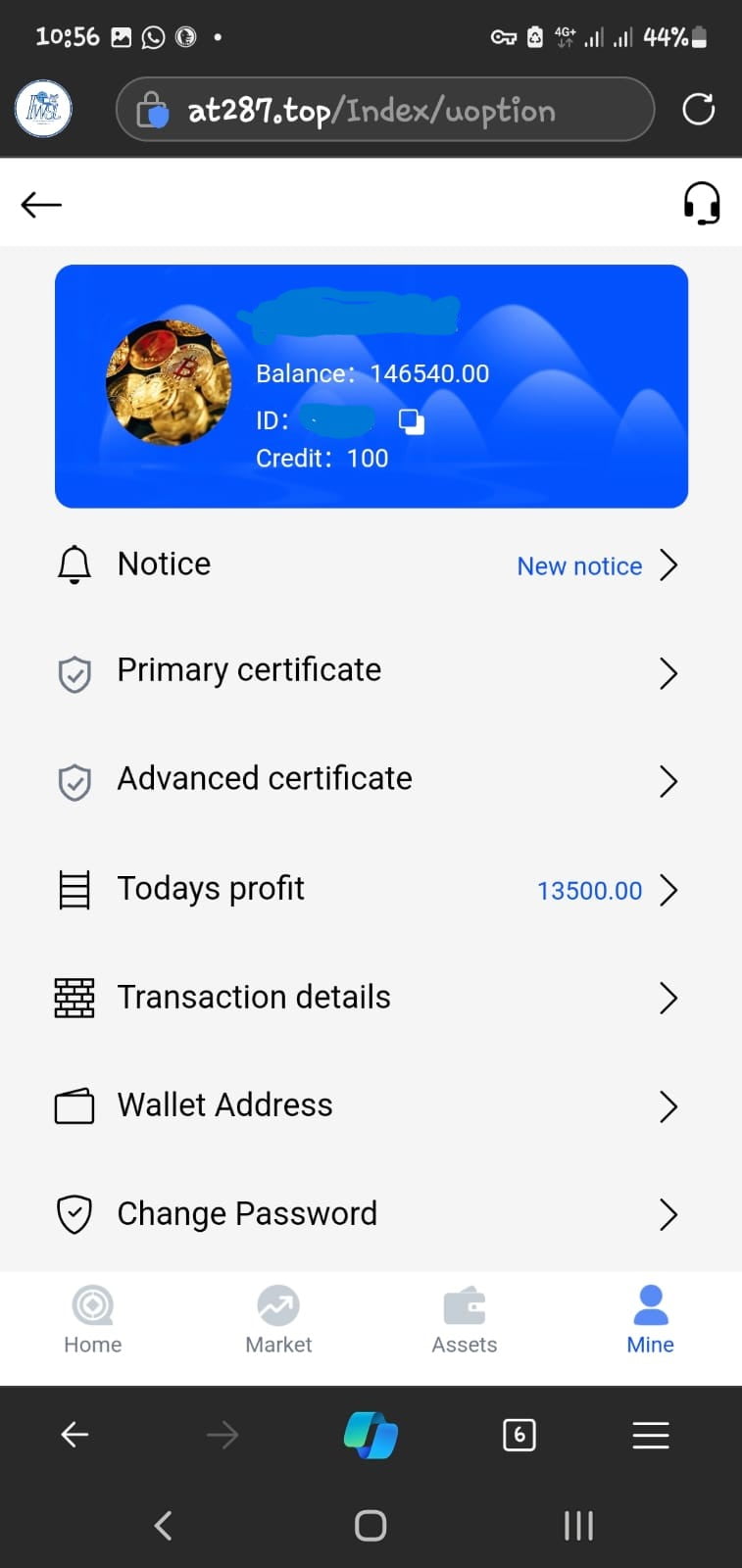Screen dimensions: 742x1568
Task: Open Change Password
Action: coord(371,1214)
